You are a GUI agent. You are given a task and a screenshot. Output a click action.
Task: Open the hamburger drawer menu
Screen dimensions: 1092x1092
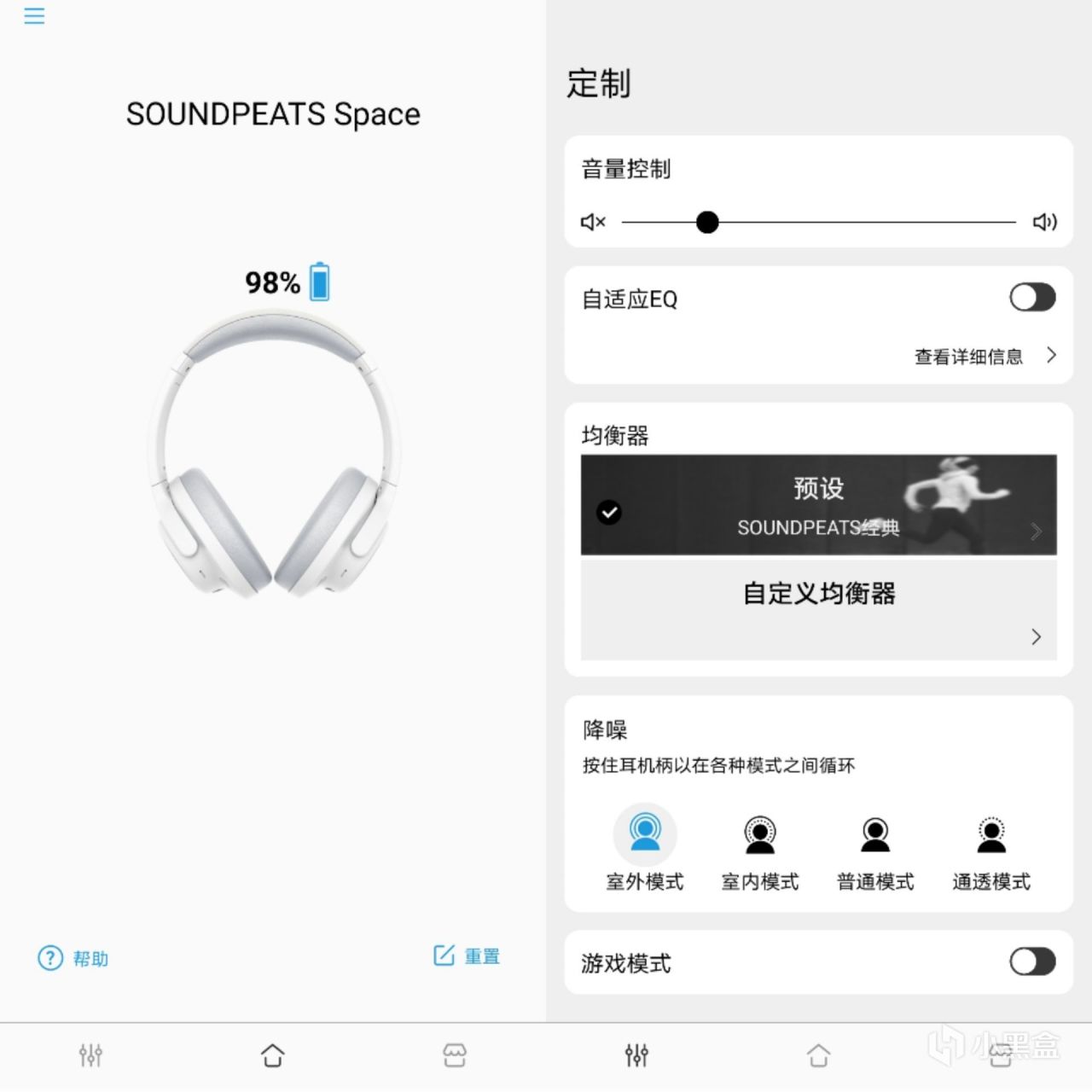34,15
